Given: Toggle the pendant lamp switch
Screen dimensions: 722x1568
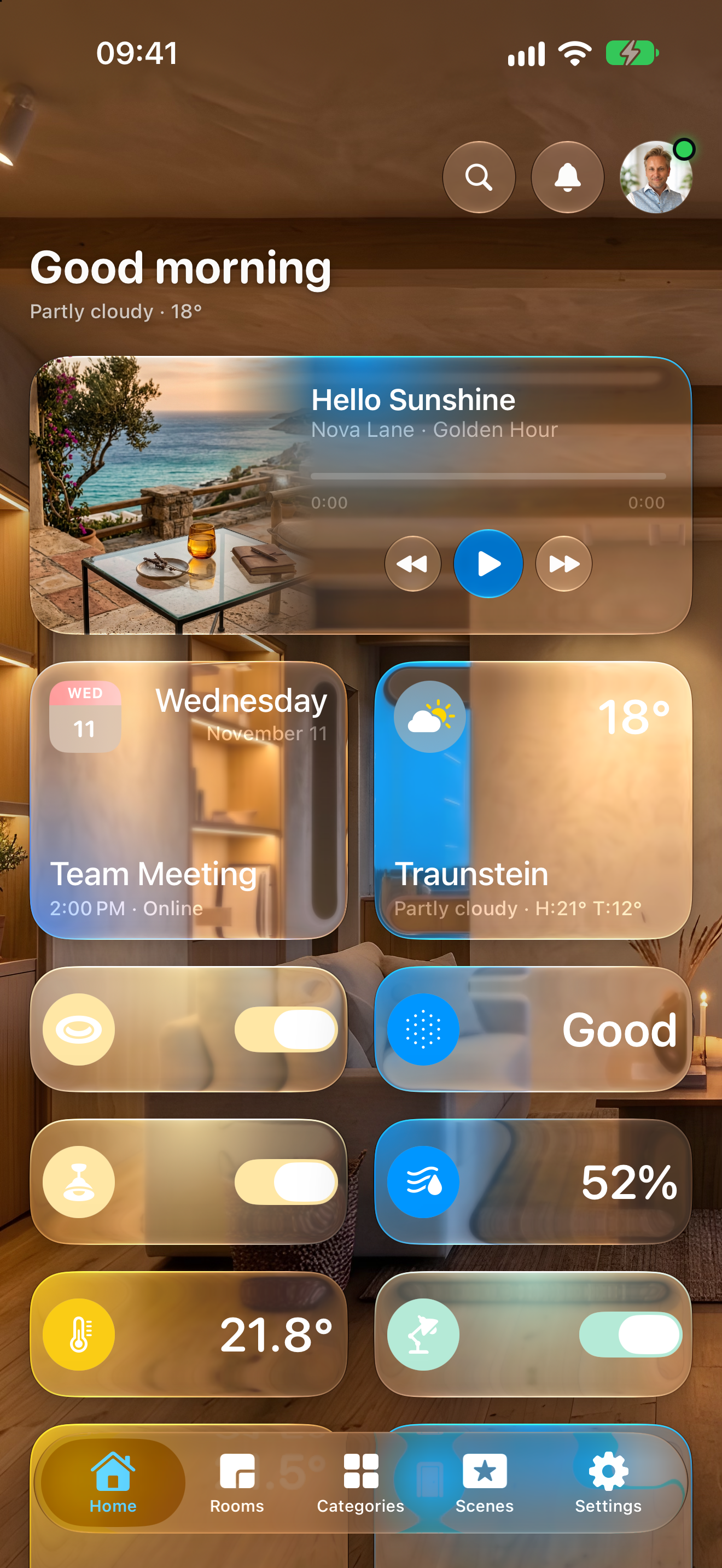Looking at the screenshot, I should (x=286, y=1181).
